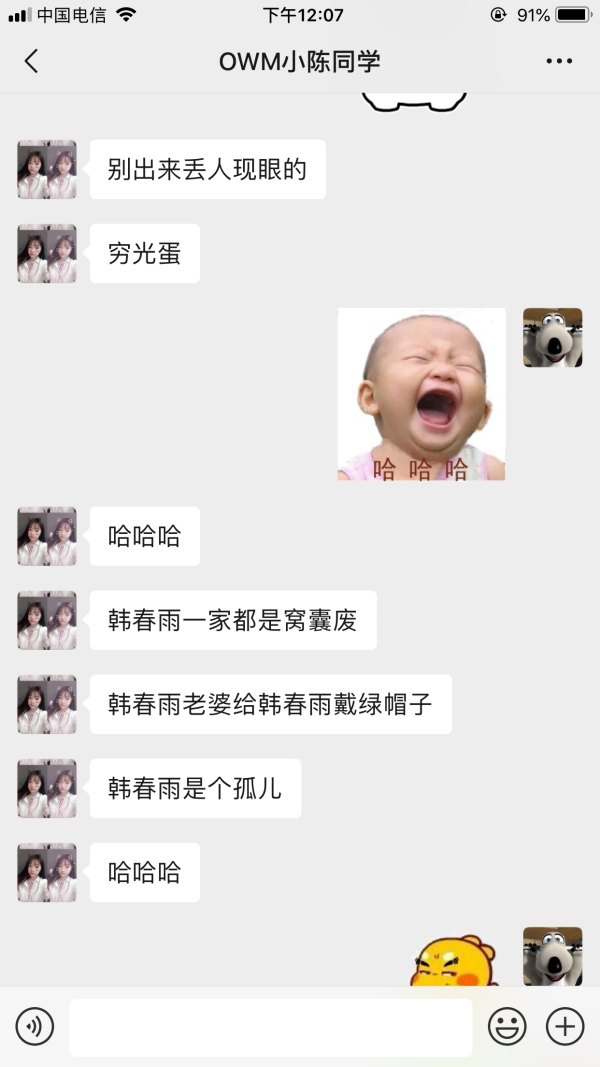Switch to voice message input

35,1026
